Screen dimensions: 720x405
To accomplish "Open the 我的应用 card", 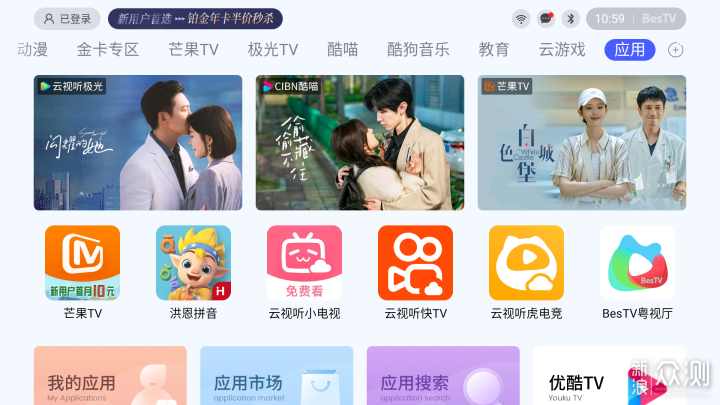I will (110, 378).
